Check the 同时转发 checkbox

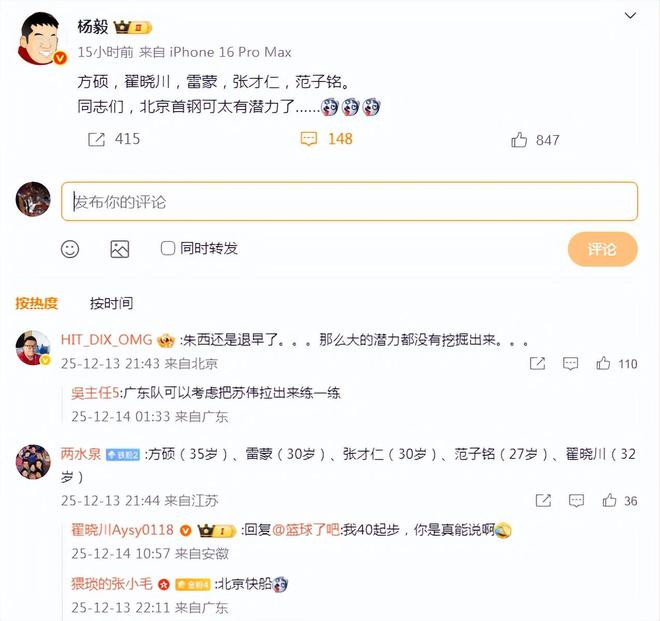[168, 248]
